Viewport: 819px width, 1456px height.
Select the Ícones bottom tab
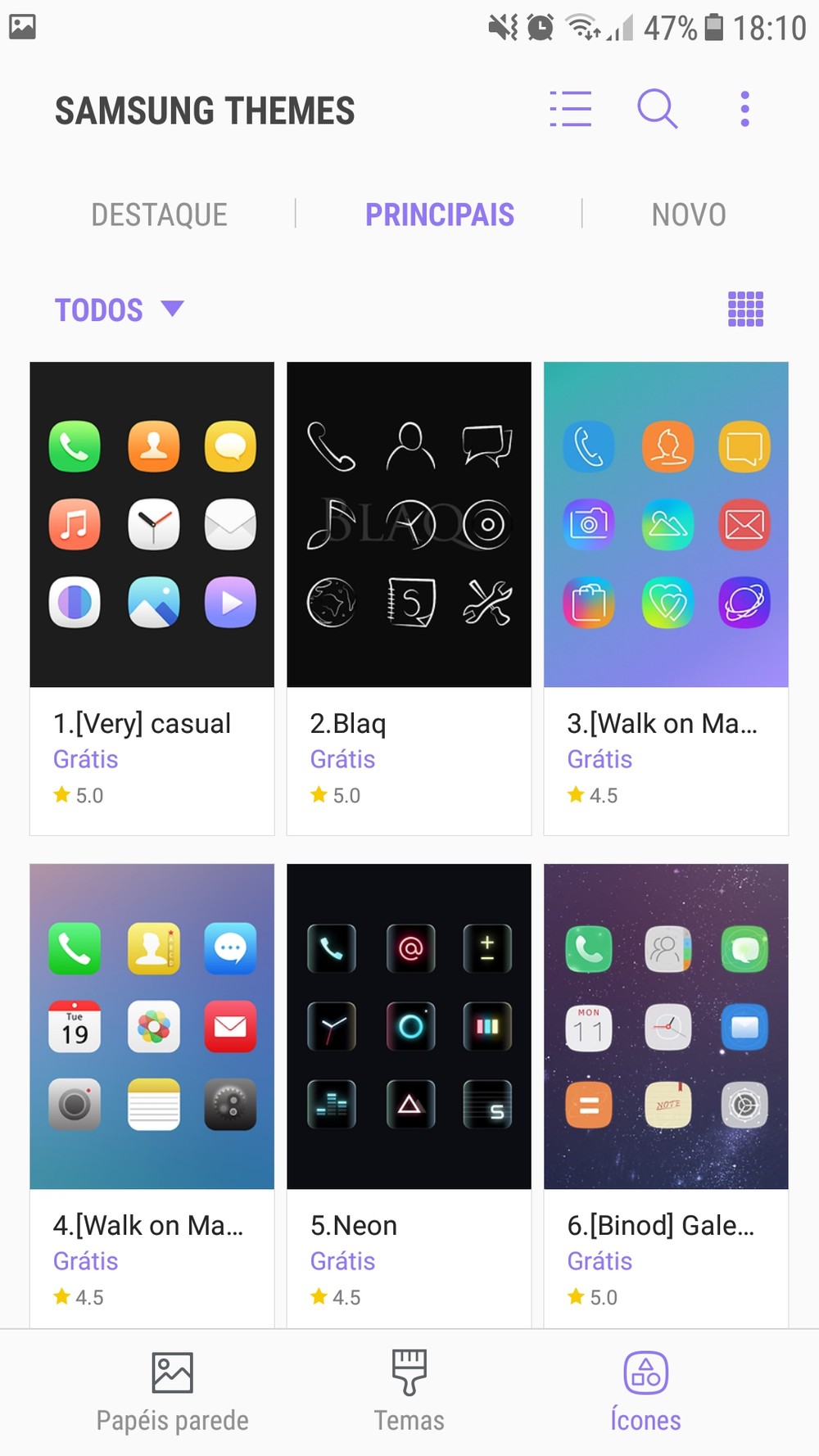pyautogui.click(x=645, y=1392)
